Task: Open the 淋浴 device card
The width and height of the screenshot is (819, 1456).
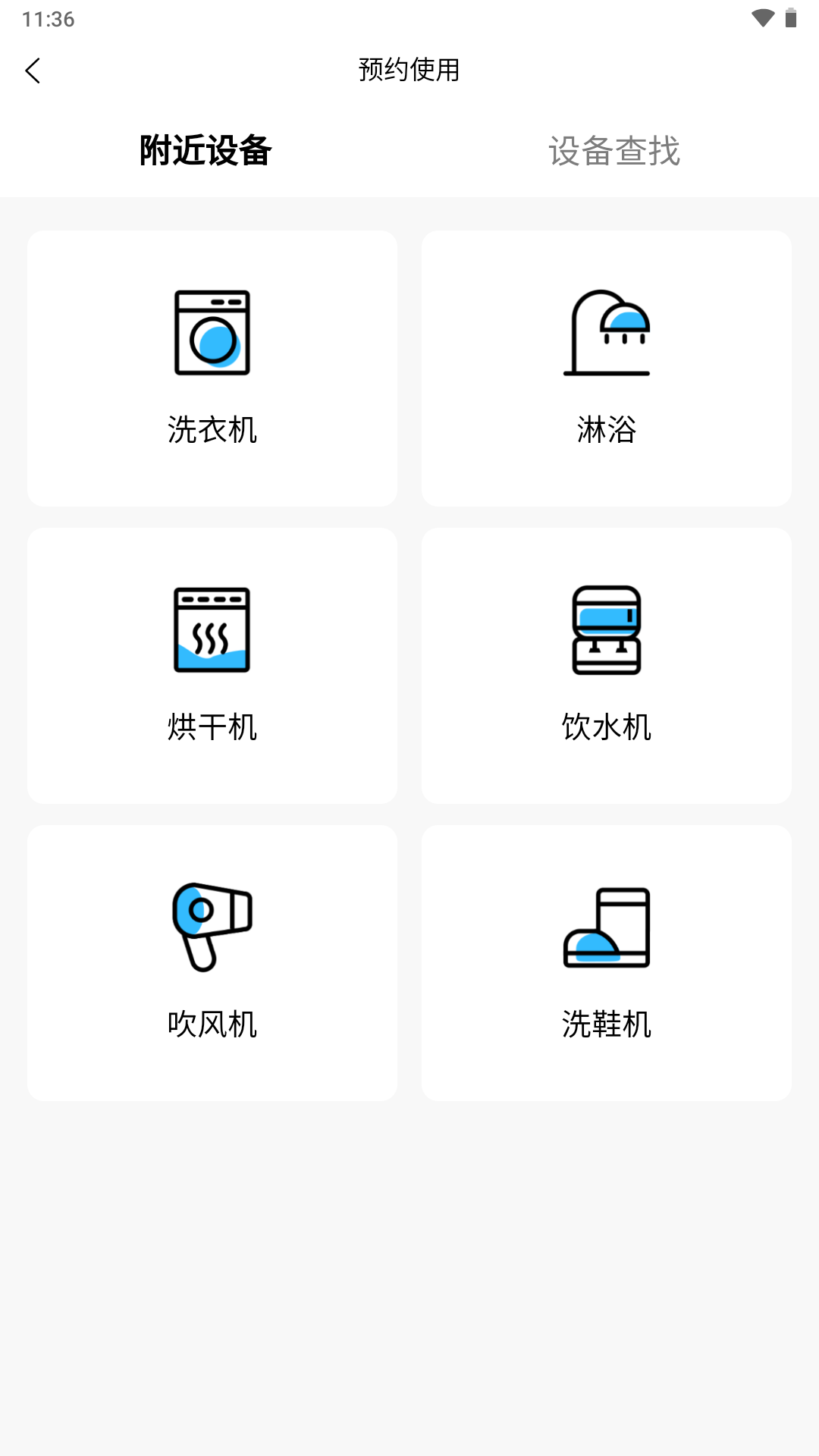Action: (607, 369)
